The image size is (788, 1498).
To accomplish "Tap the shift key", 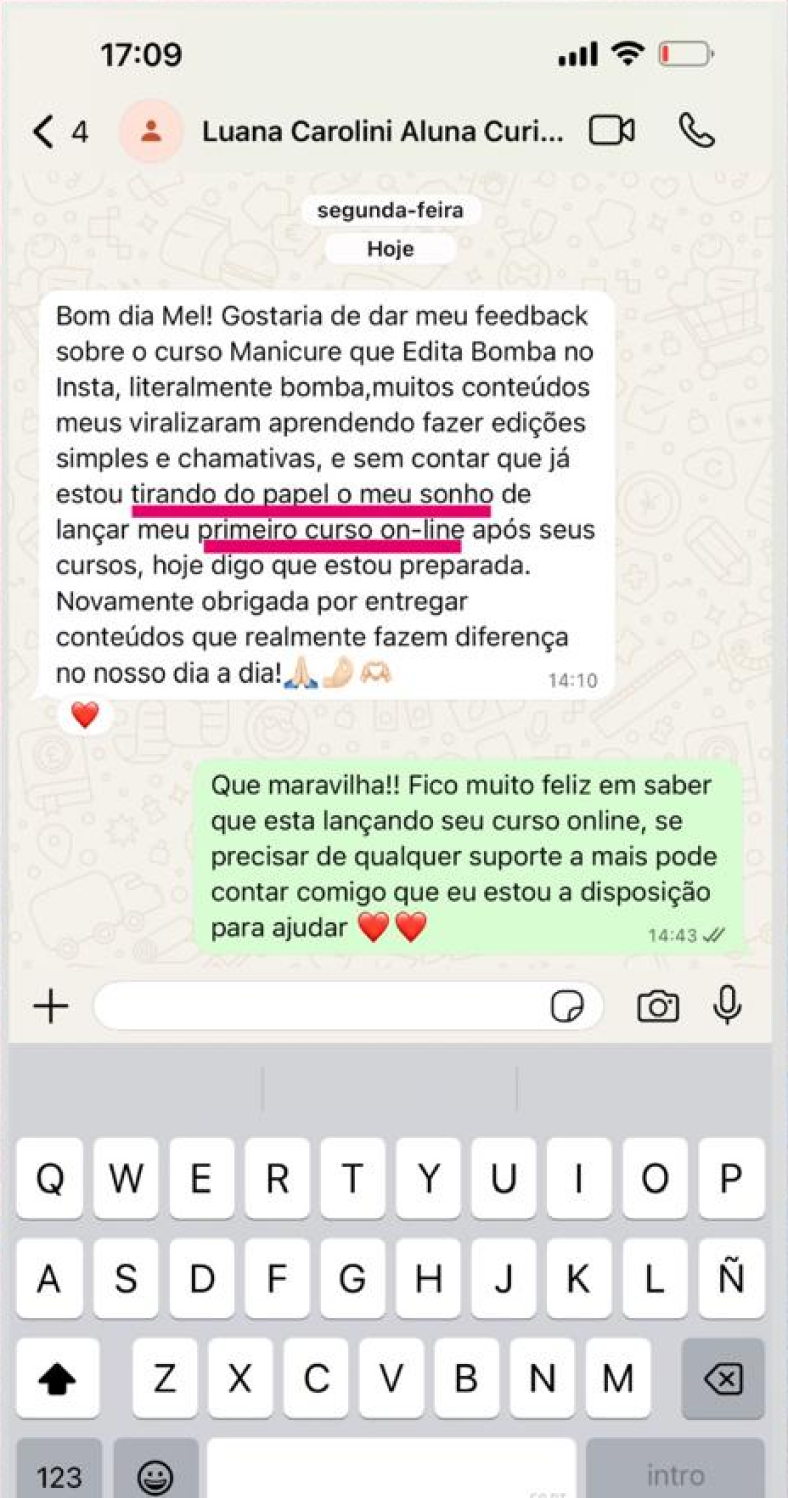I will [58, 1381].
